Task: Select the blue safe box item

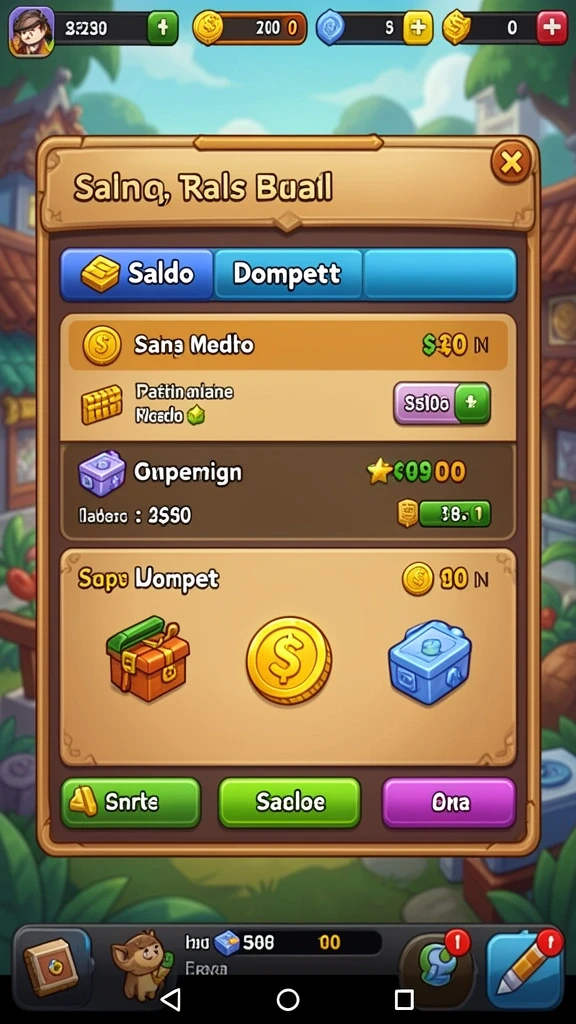Action: pyautogui.click(x=430, y=662)
